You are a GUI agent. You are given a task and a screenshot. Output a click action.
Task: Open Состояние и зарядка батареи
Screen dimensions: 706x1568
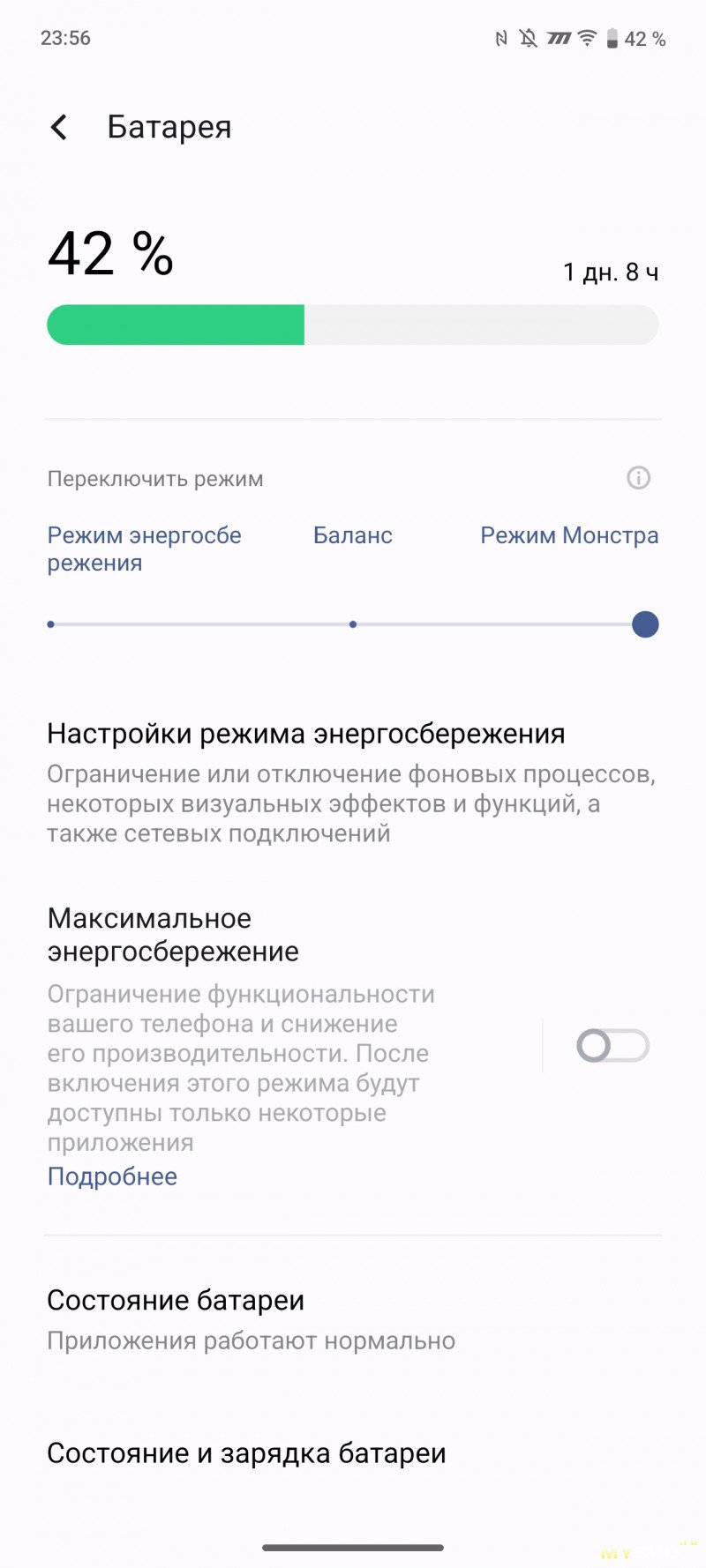point(353,1452)
